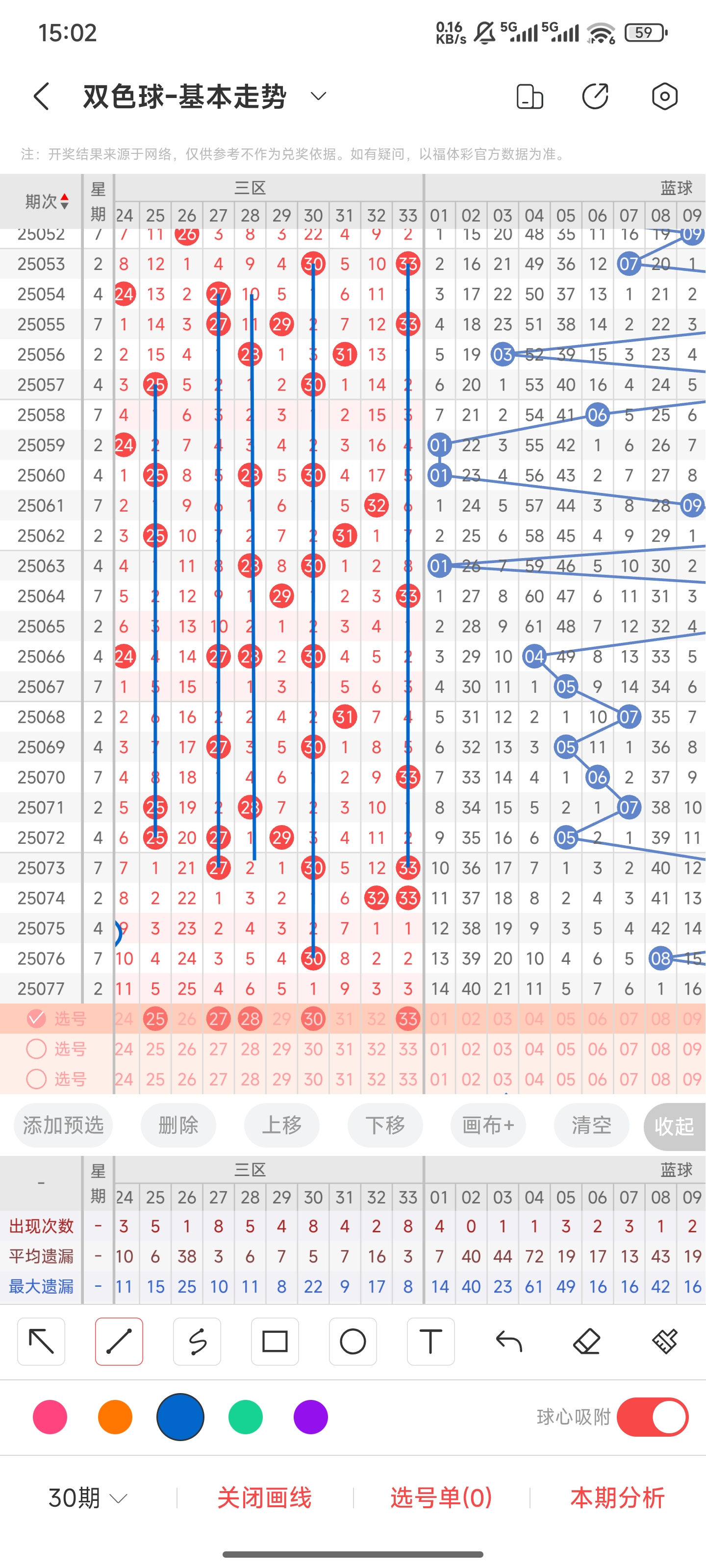
Task: Turn off the 球心吸附 switch
Action: coord(653,1417)
